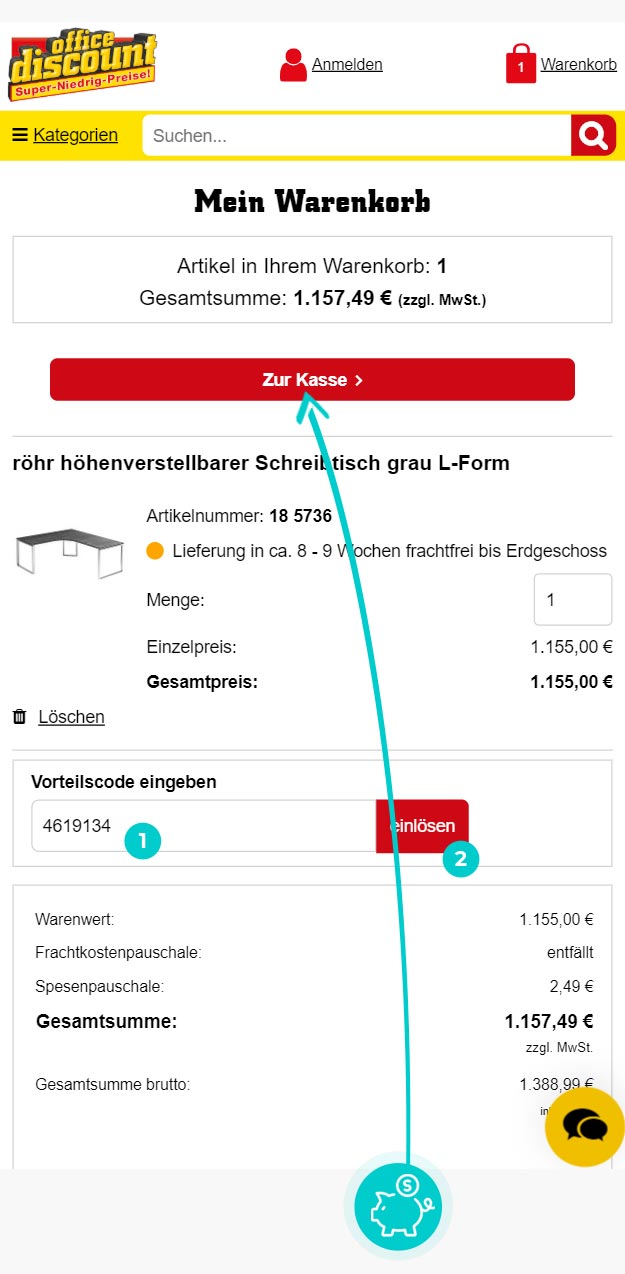Focus the Suchen search field
The width and height of the screenshot is (625, 1274).
355,136
